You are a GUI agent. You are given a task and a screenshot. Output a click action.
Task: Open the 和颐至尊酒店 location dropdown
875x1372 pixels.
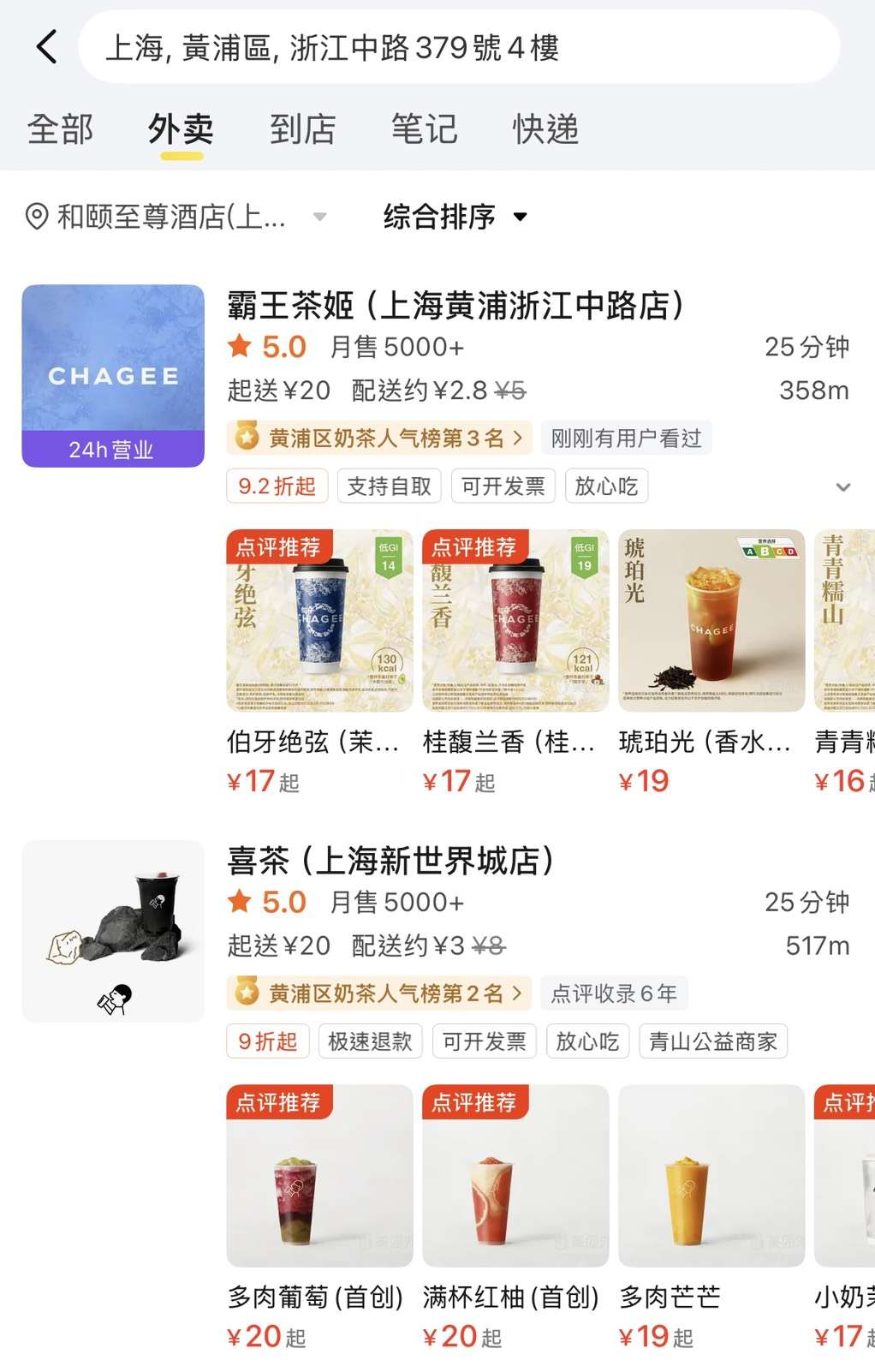[x=176, y=217]
